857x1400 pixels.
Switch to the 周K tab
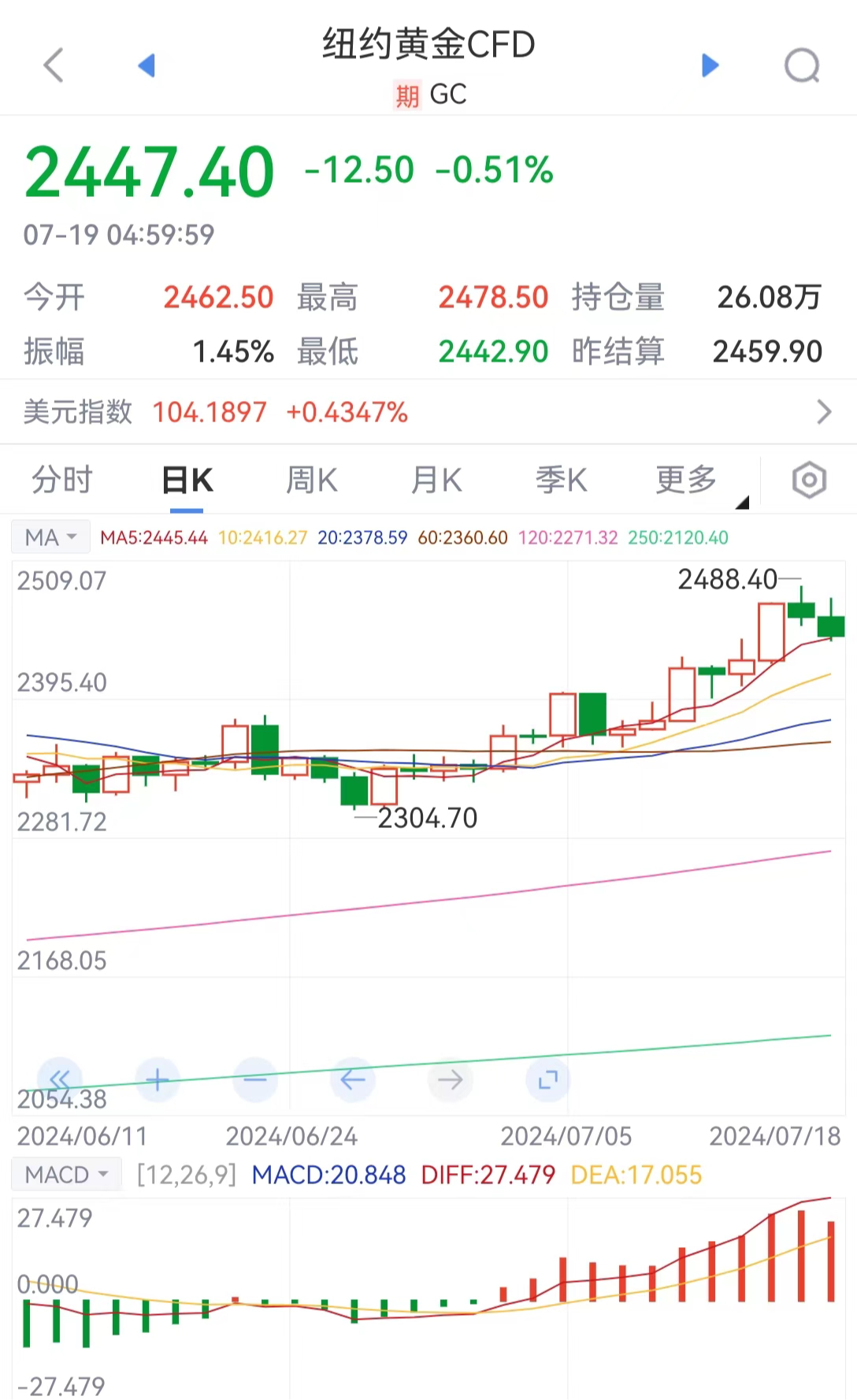click(312, 480)
